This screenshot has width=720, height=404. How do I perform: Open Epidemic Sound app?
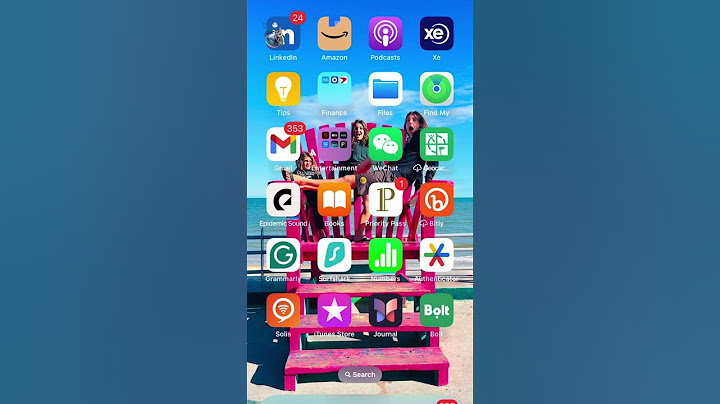coord(283,199)
